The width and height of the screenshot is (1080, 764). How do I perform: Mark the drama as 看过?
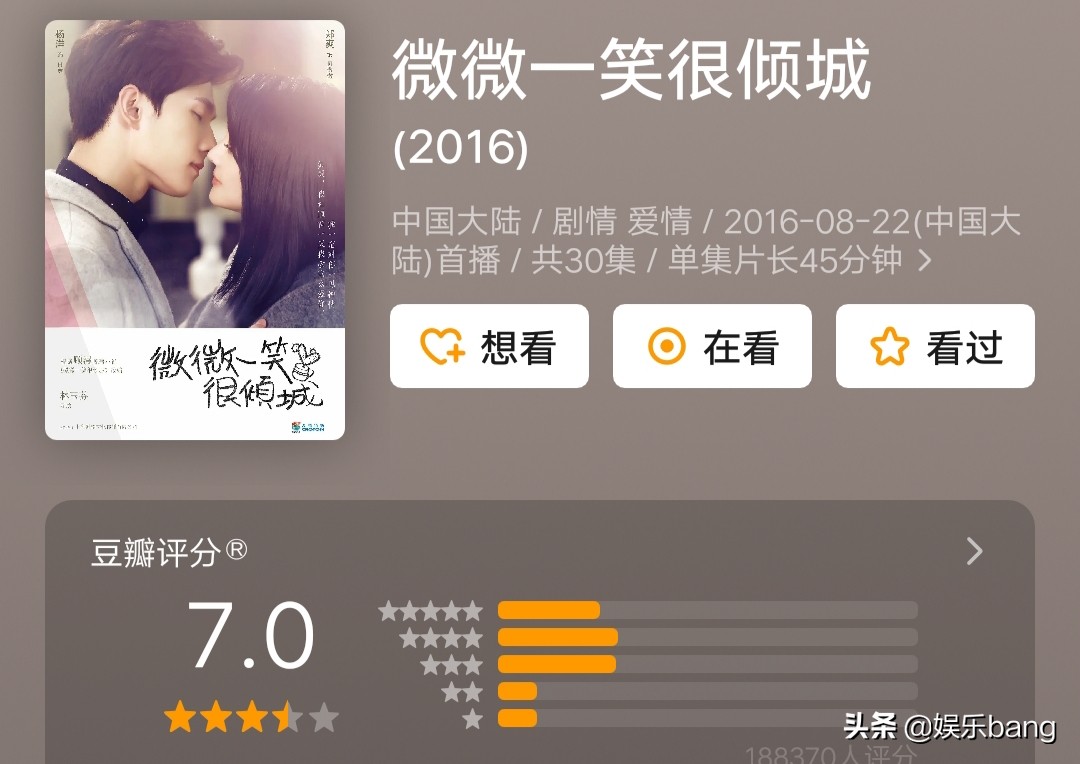[x=935, y=346]
